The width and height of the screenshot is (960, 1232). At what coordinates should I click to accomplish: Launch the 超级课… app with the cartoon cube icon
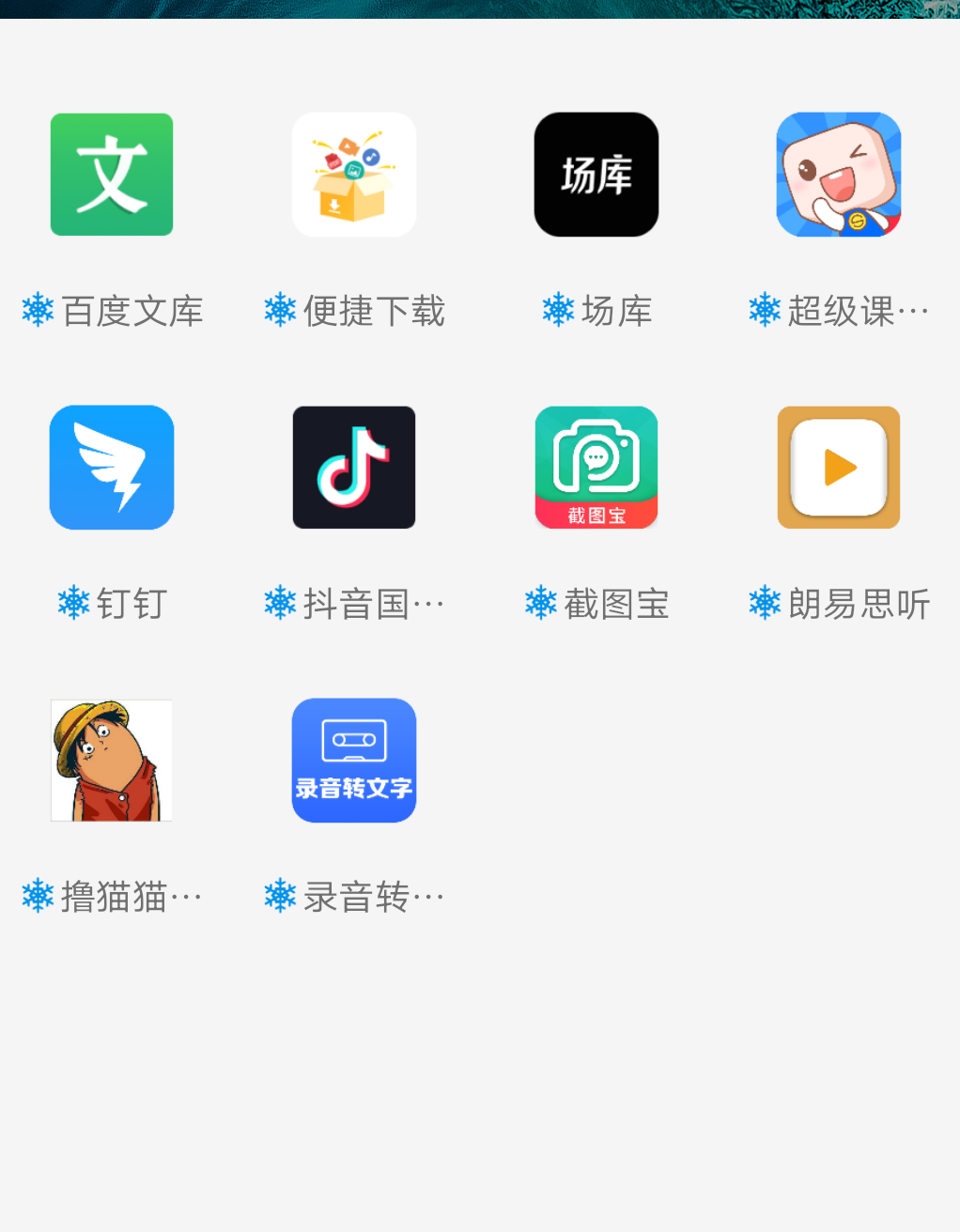tap(839, 175)
